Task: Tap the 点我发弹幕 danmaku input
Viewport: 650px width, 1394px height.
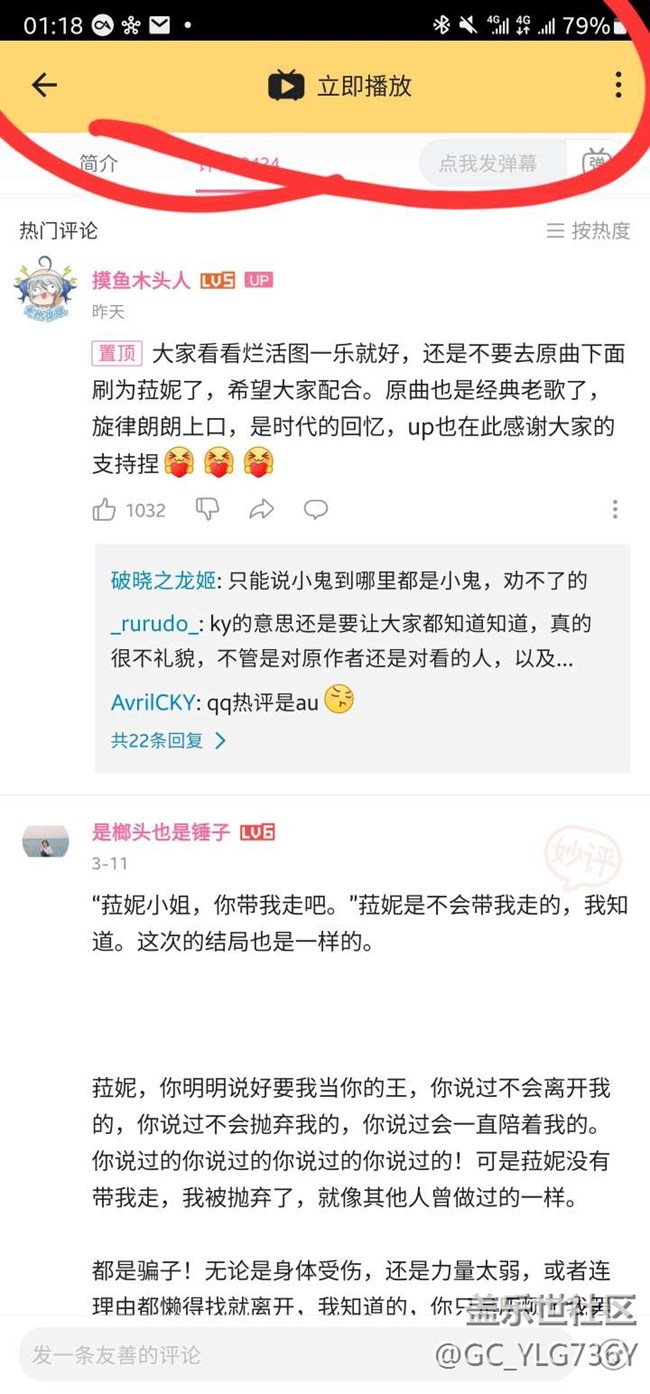Action: click(488, 163)
